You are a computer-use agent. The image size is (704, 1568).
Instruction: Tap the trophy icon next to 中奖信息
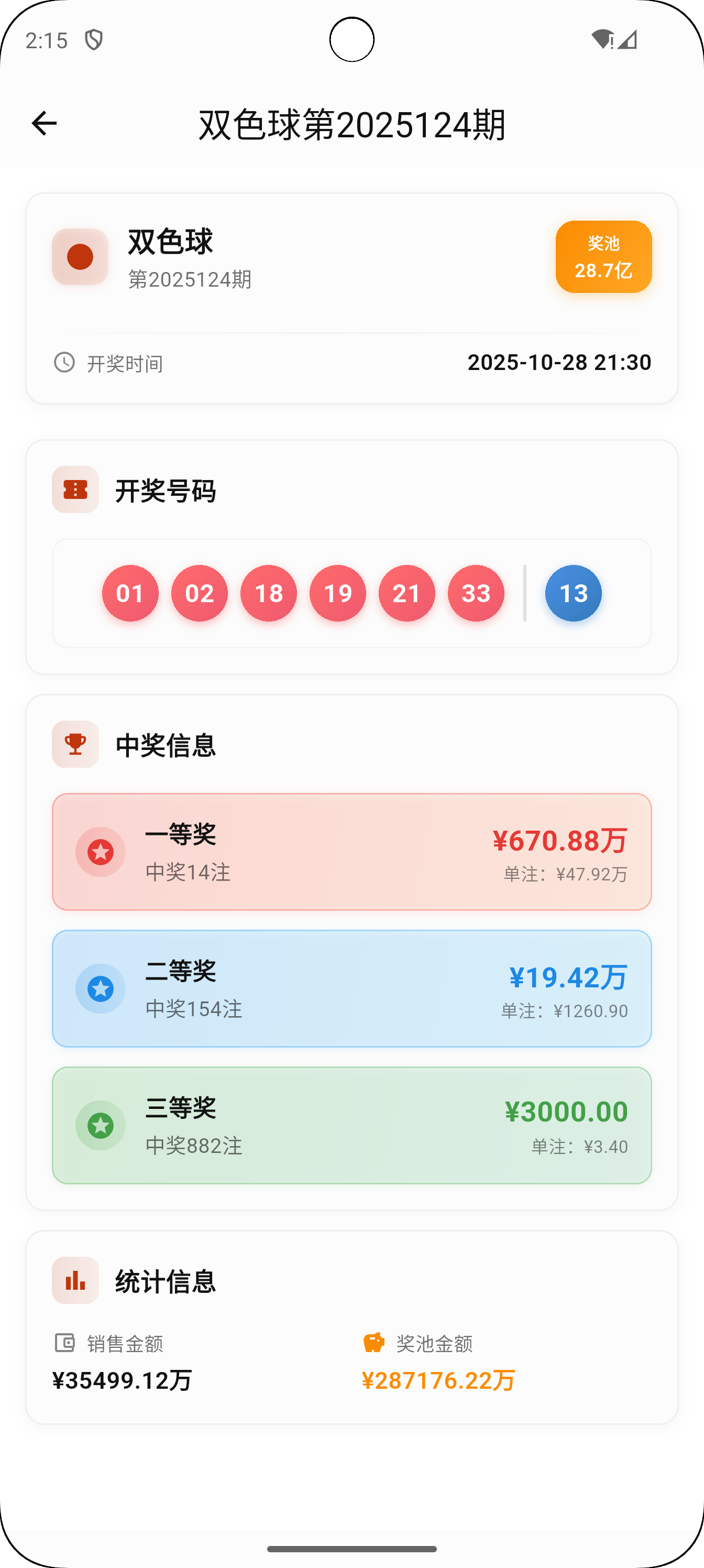point(74,745)
